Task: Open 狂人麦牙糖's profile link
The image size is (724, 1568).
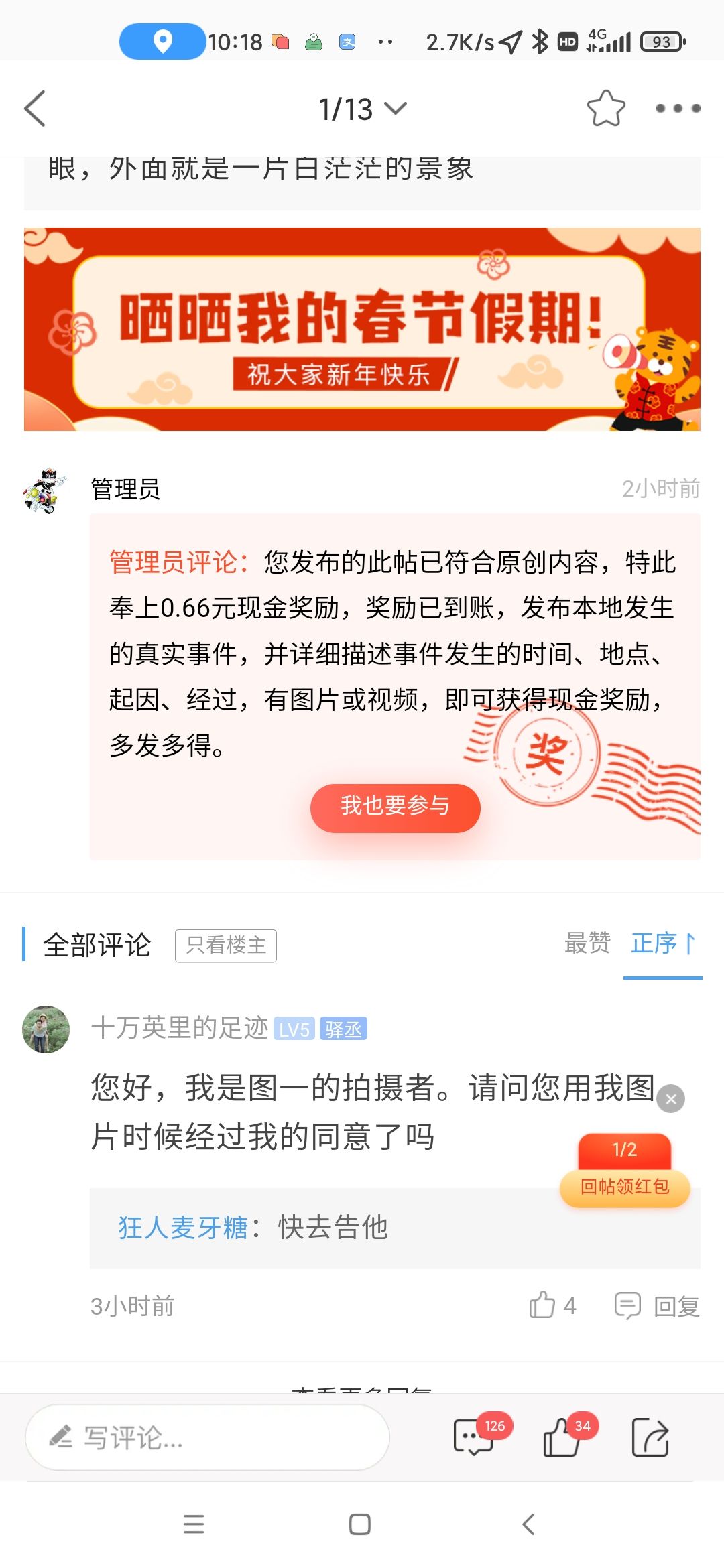Action: [x=183, y=1228]
